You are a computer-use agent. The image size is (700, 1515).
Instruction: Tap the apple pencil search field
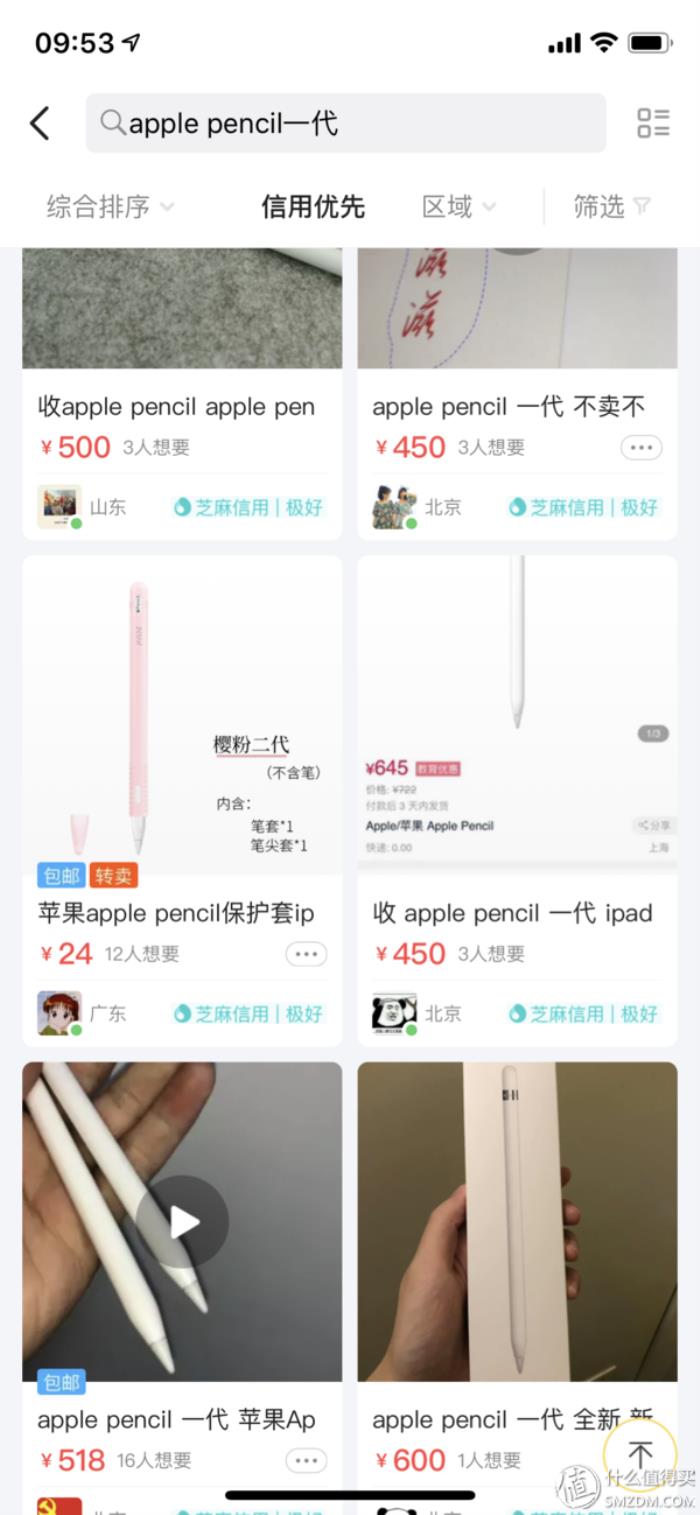(x=345, y=123)
